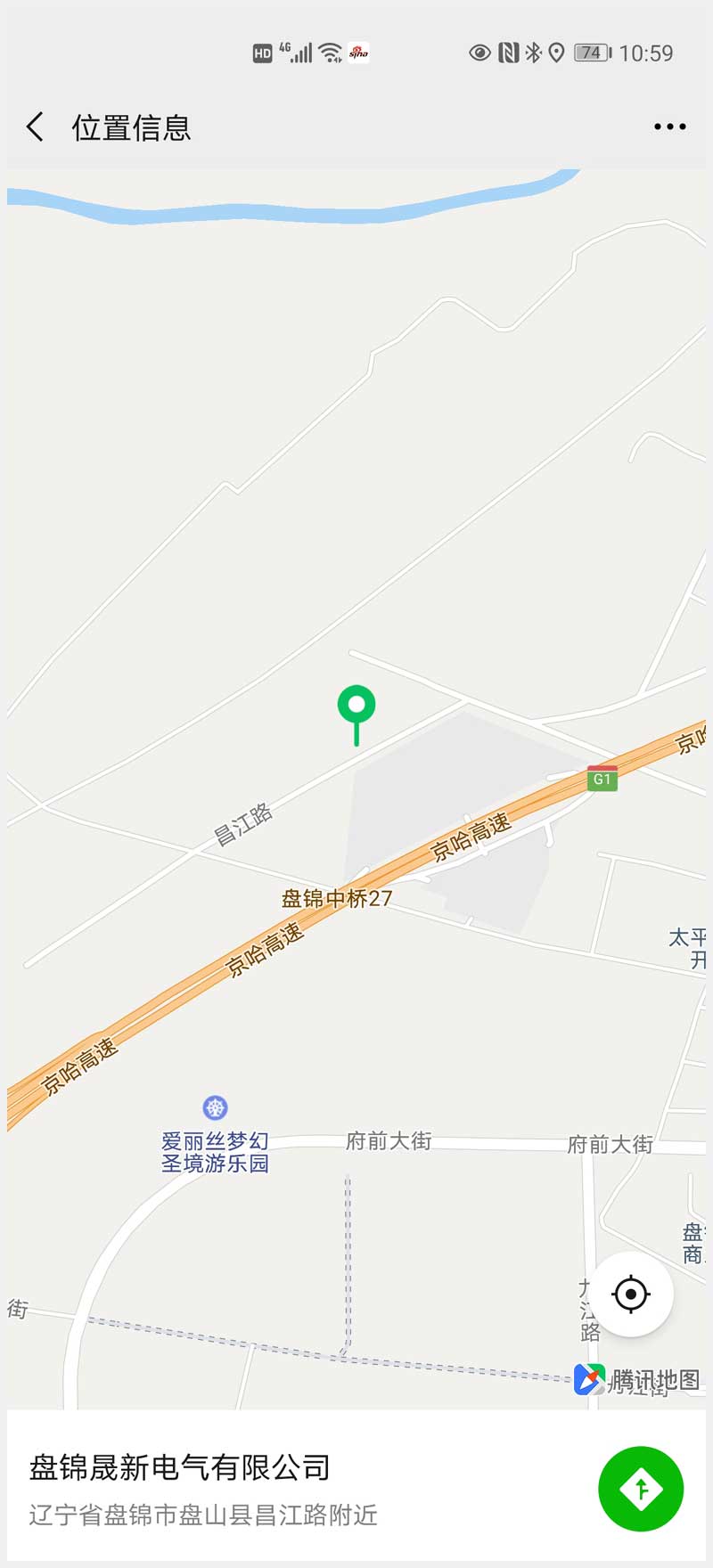Select the 爱丽丝梦幻圣境游乐园 marker on the map
The image size is (713, 1568).
click(x=216, y=1108)
